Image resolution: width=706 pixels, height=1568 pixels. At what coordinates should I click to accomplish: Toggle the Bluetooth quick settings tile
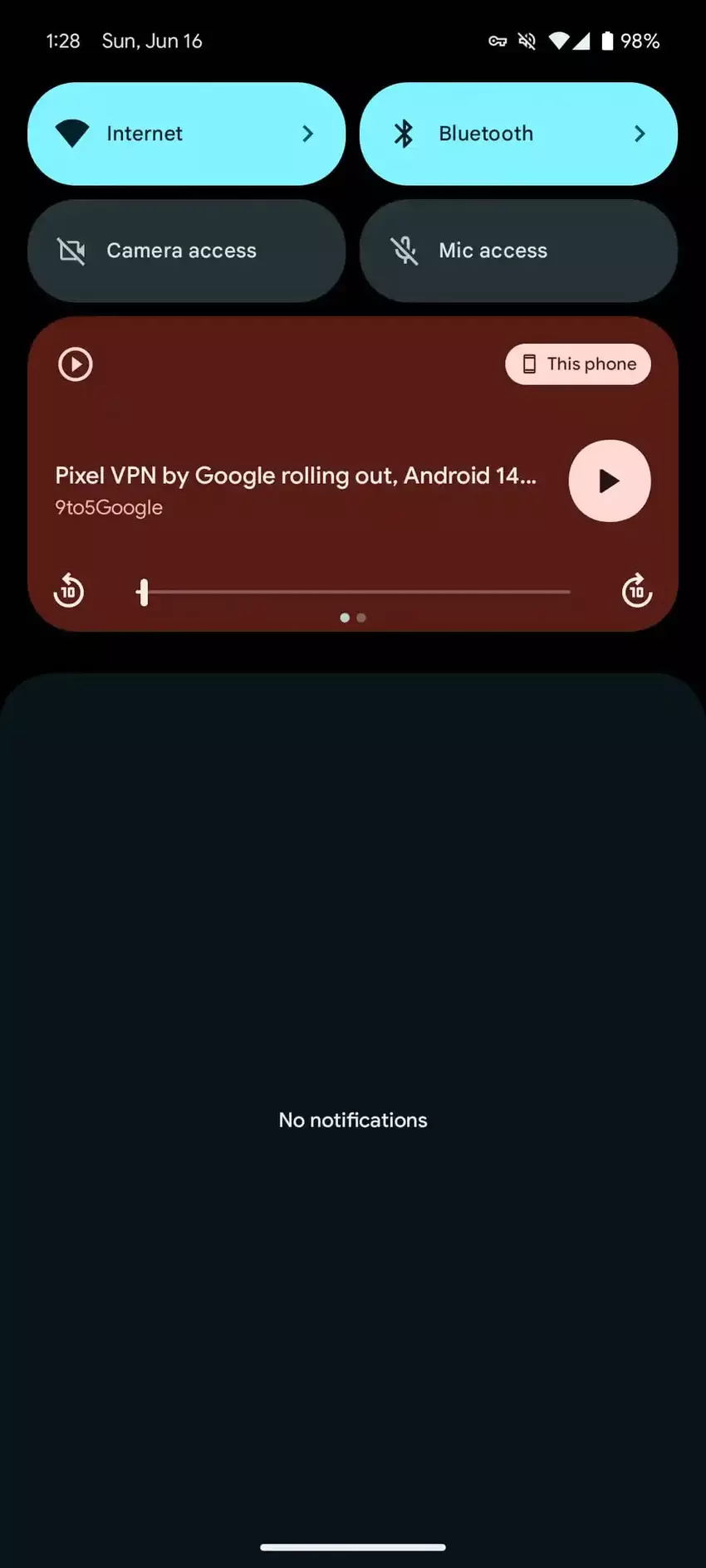coord(517,134)
